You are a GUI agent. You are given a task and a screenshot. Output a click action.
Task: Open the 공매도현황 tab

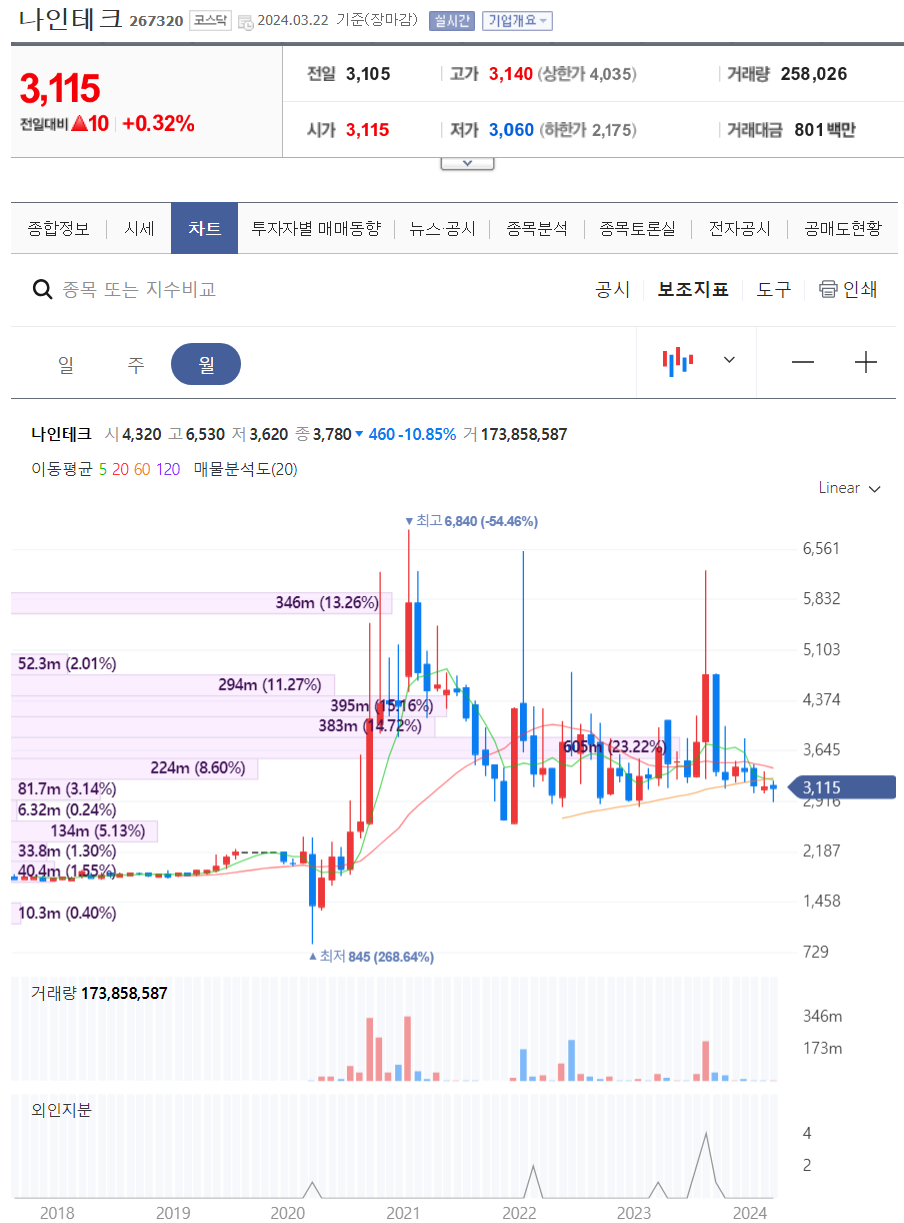(843, 228)
